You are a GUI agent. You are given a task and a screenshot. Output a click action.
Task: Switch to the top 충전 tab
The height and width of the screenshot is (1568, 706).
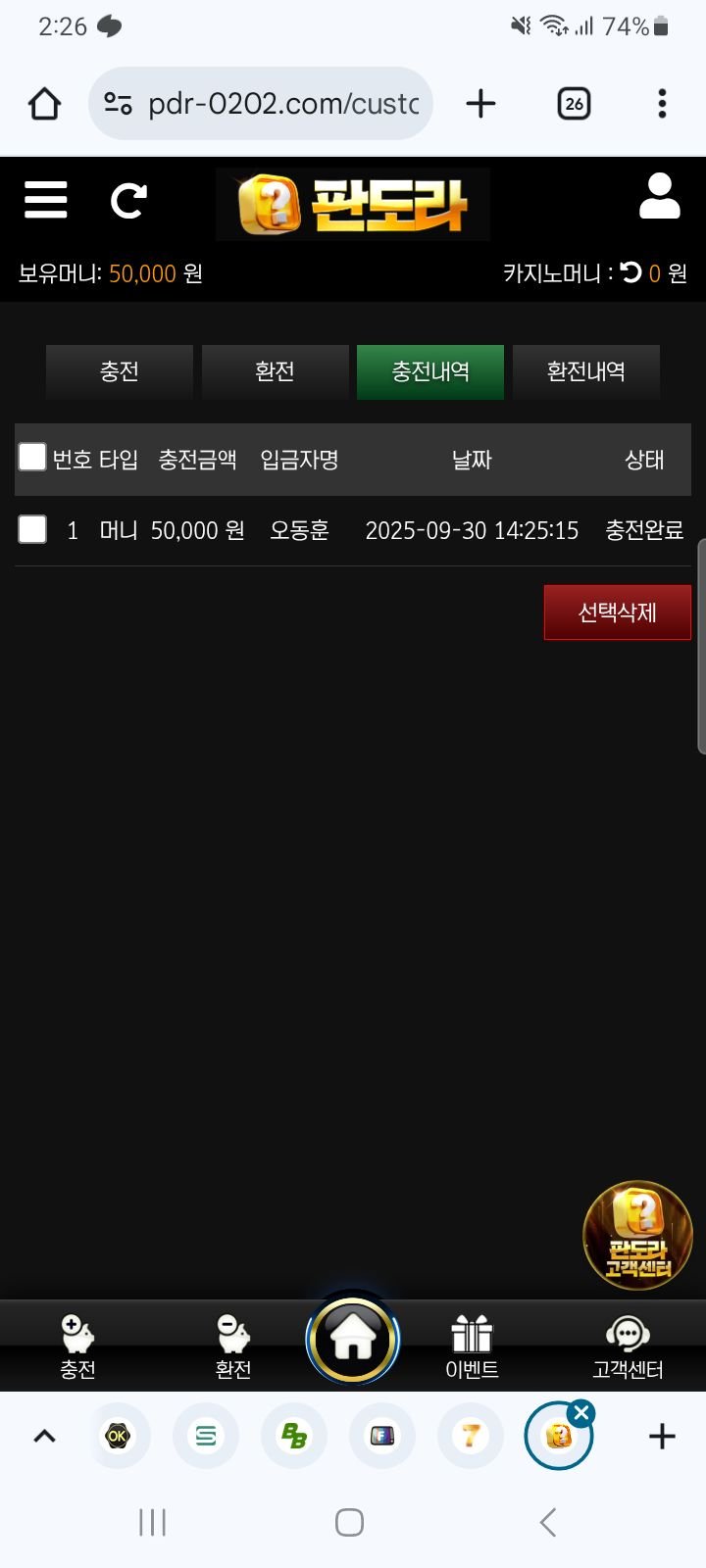click(120, 371)
